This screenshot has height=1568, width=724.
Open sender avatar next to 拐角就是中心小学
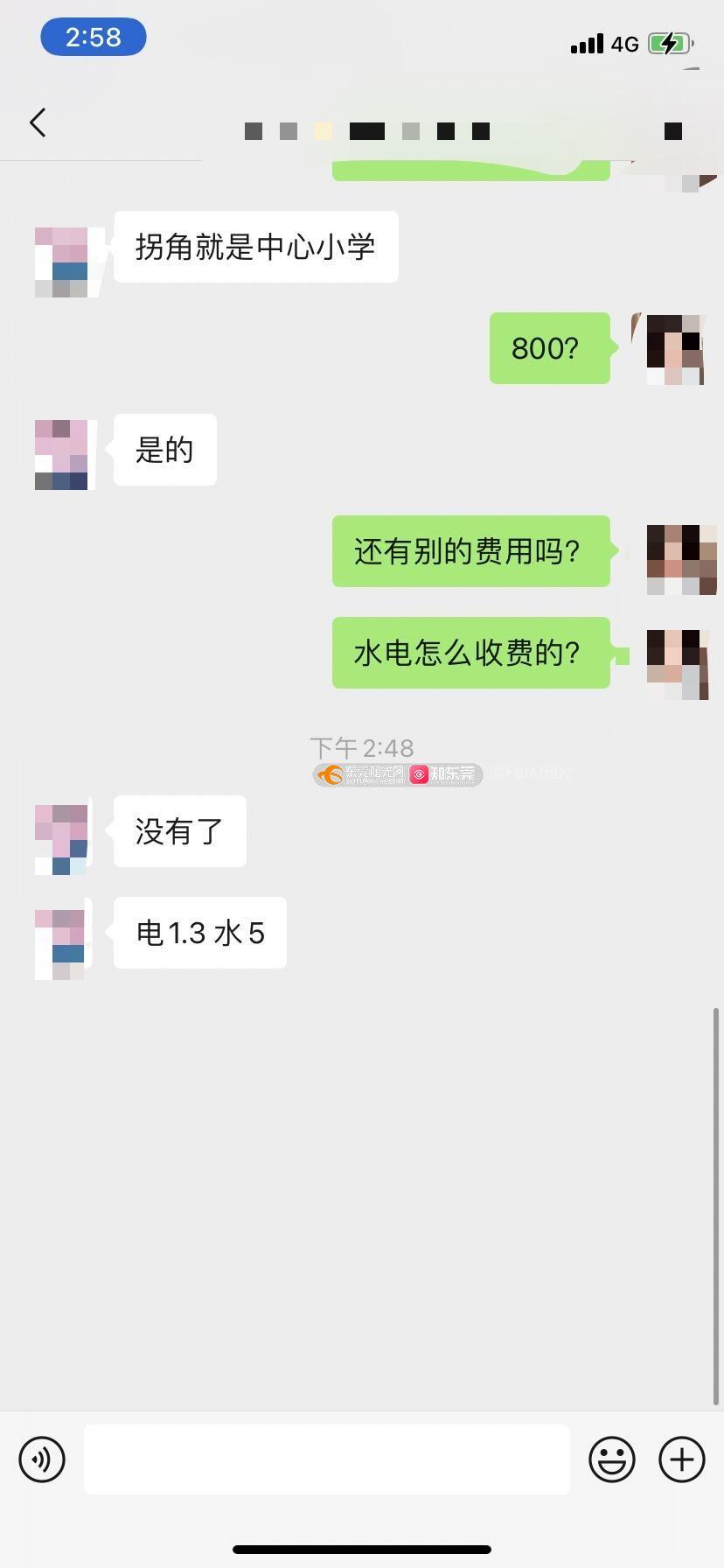pyautogui.click(x=63, y=262)
